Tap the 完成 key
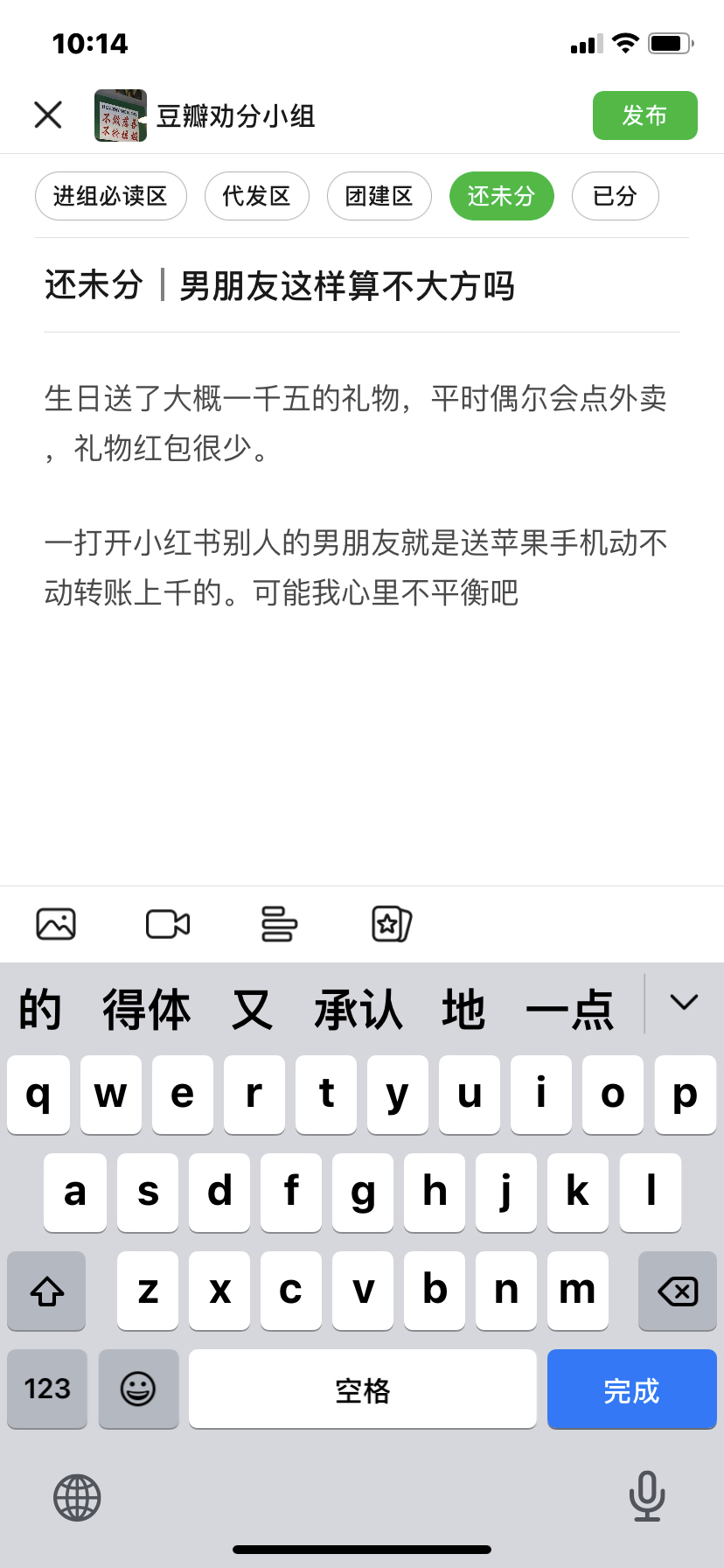The image size is (724, 1568). coord(631,1389)
